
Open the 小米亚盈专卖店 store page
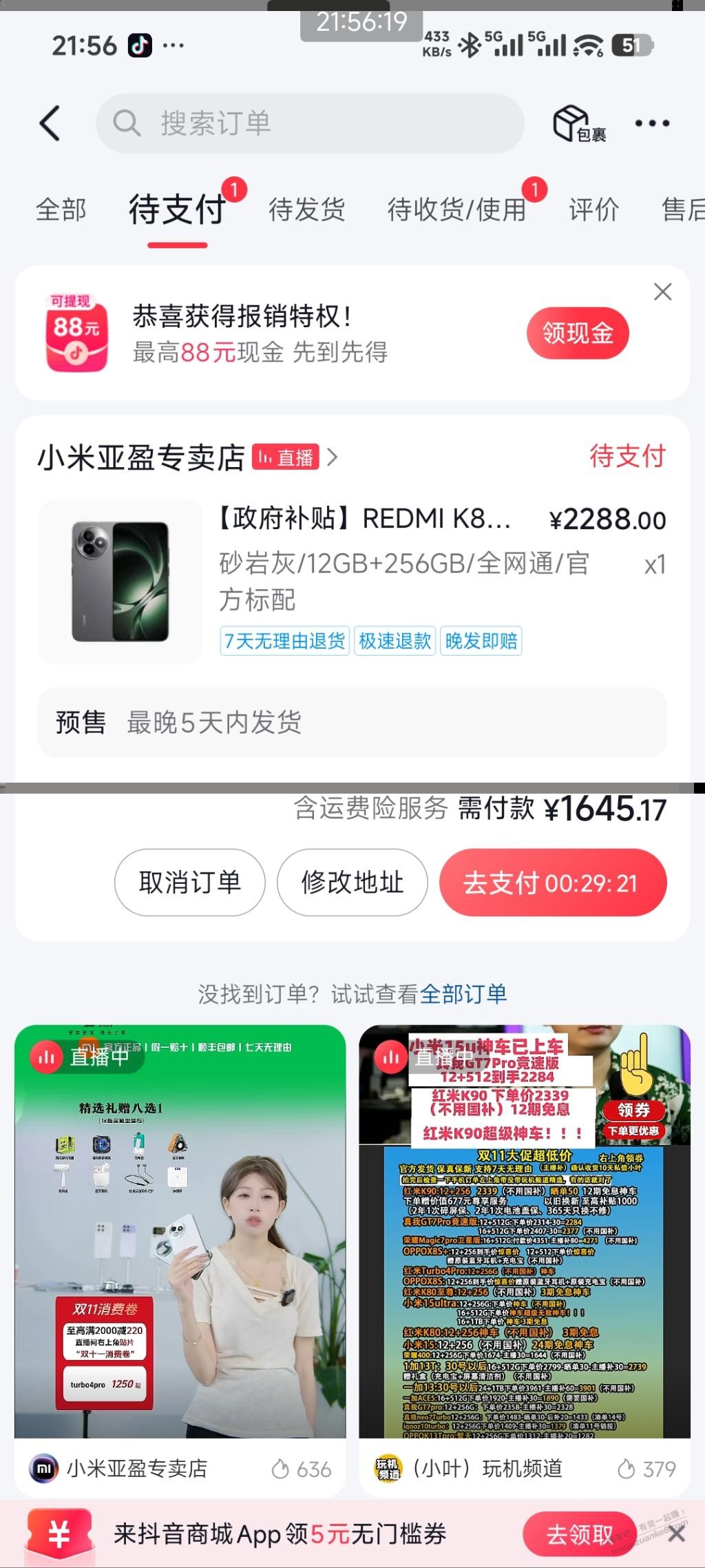pyautogui.click(x=141, y=457)
